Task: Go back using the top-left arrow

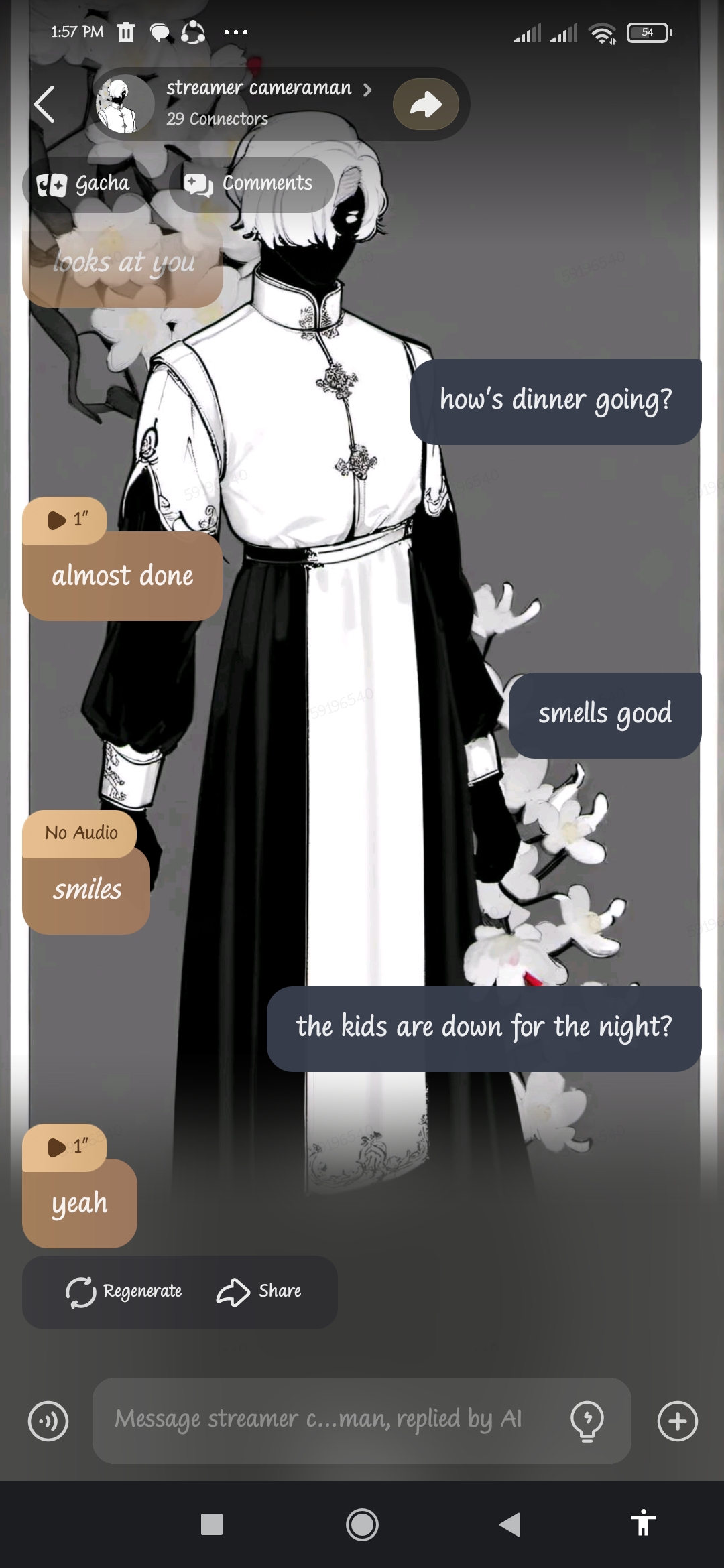Action: click(x=44, y=105)
